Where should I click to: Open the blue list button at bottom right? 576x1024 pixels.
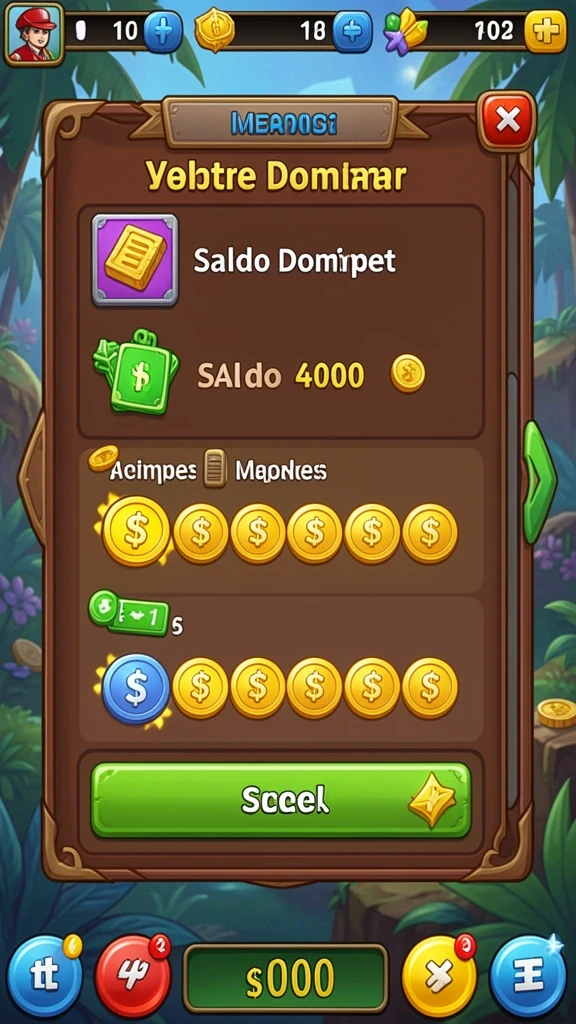[x=528, y=976]
